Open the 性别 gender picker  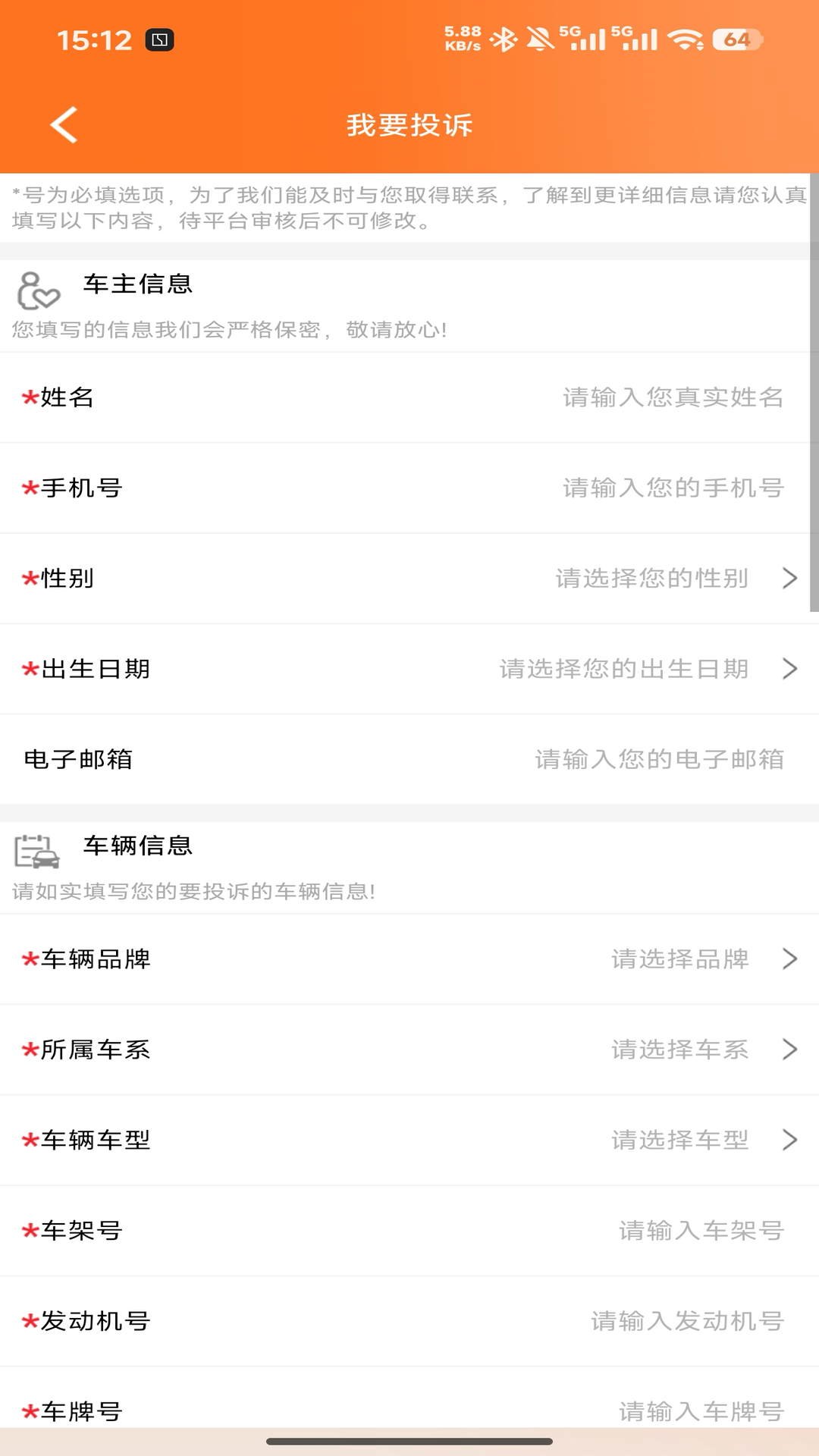click(409, 578)
